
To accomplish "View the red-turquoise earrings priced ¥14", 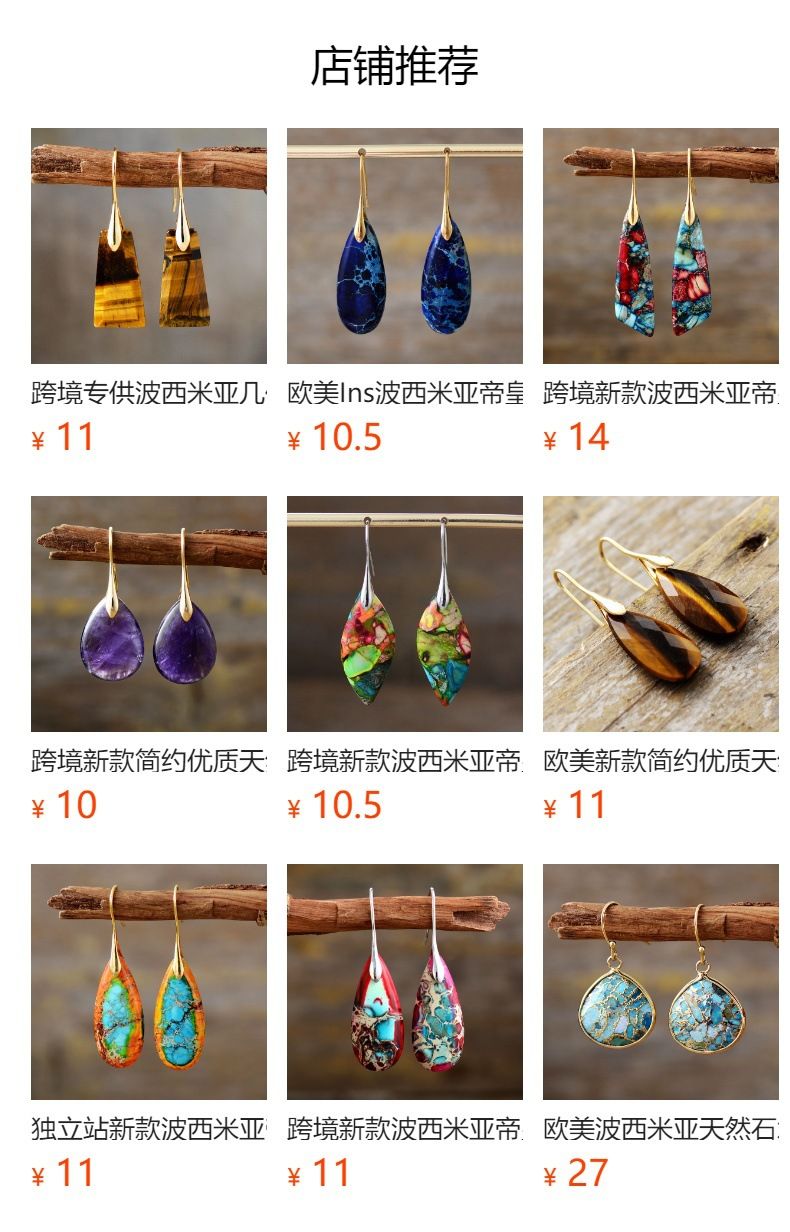I will [x=661, y=246].
